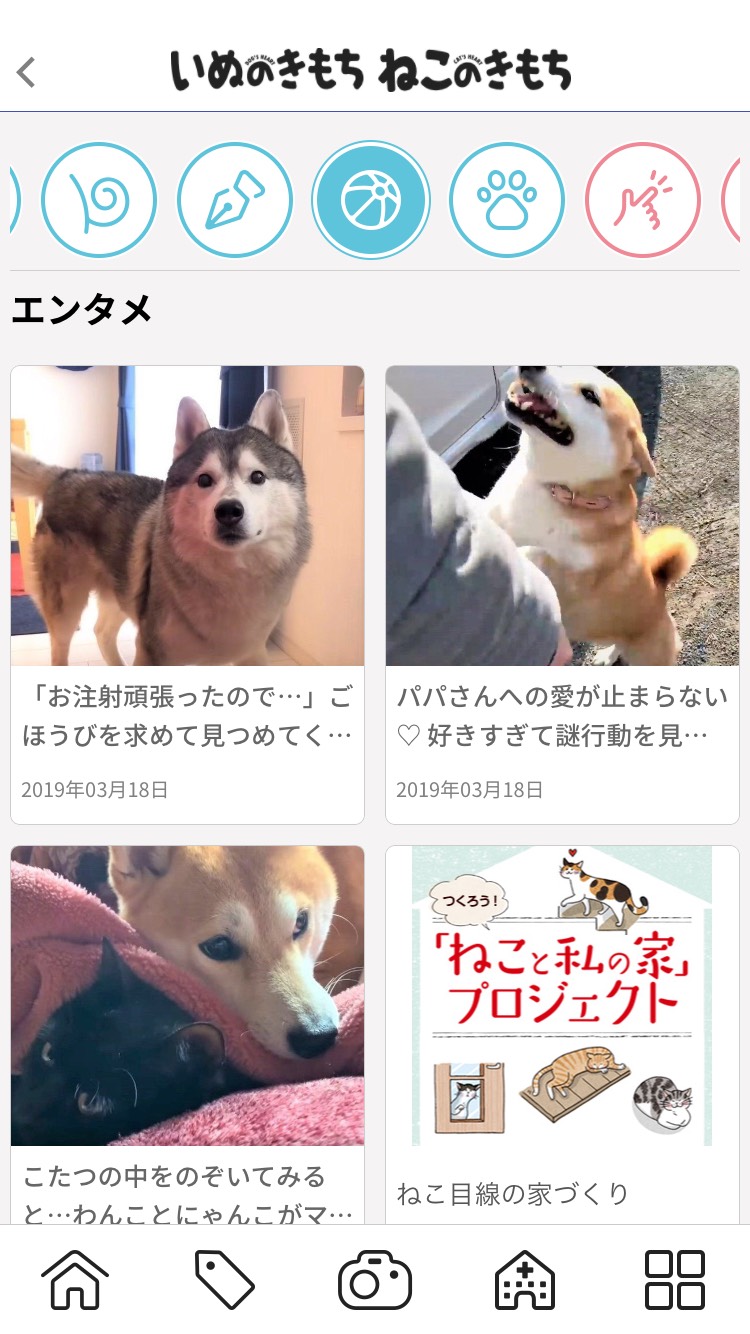Launch the camera from bottom bar

(375, 1279)
